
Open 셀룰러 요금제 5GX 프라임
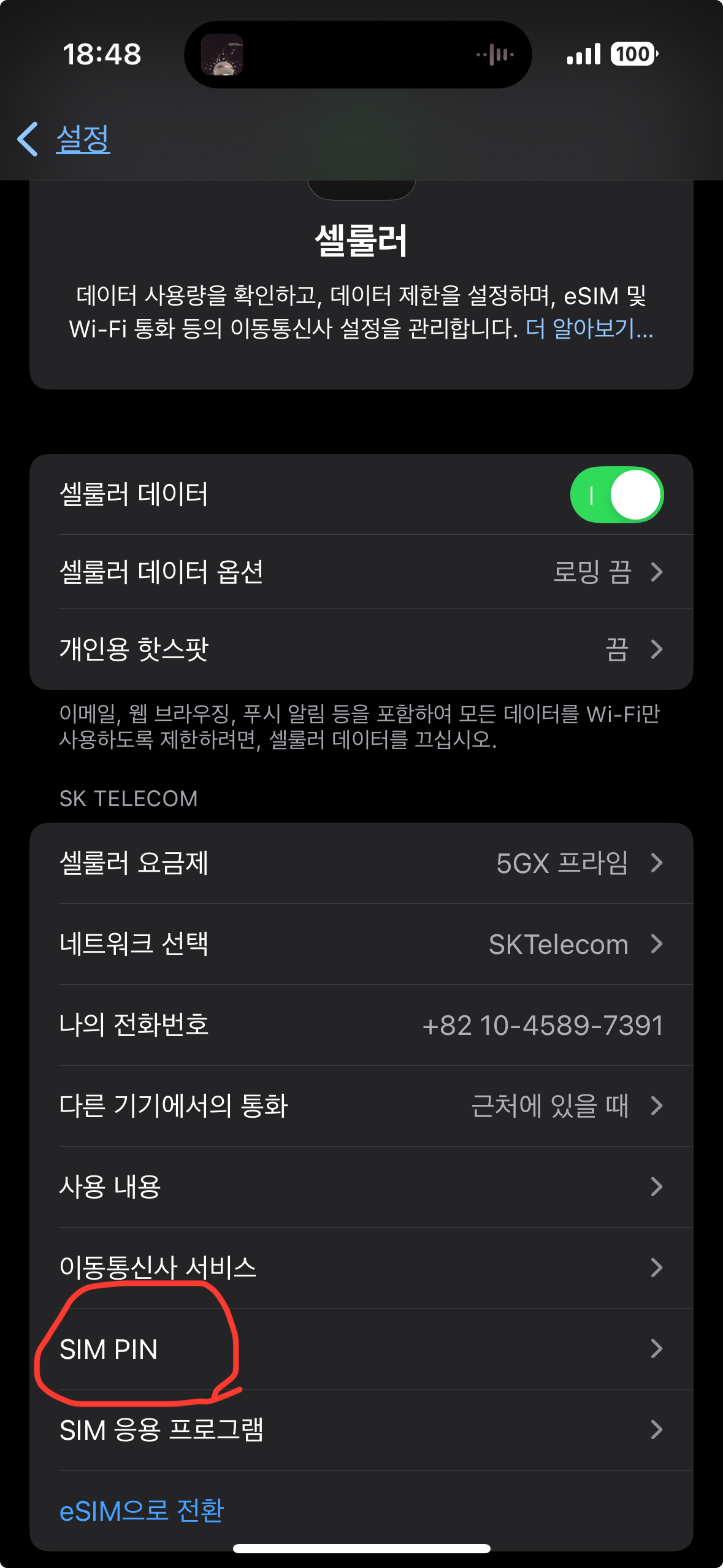point(361,863)
